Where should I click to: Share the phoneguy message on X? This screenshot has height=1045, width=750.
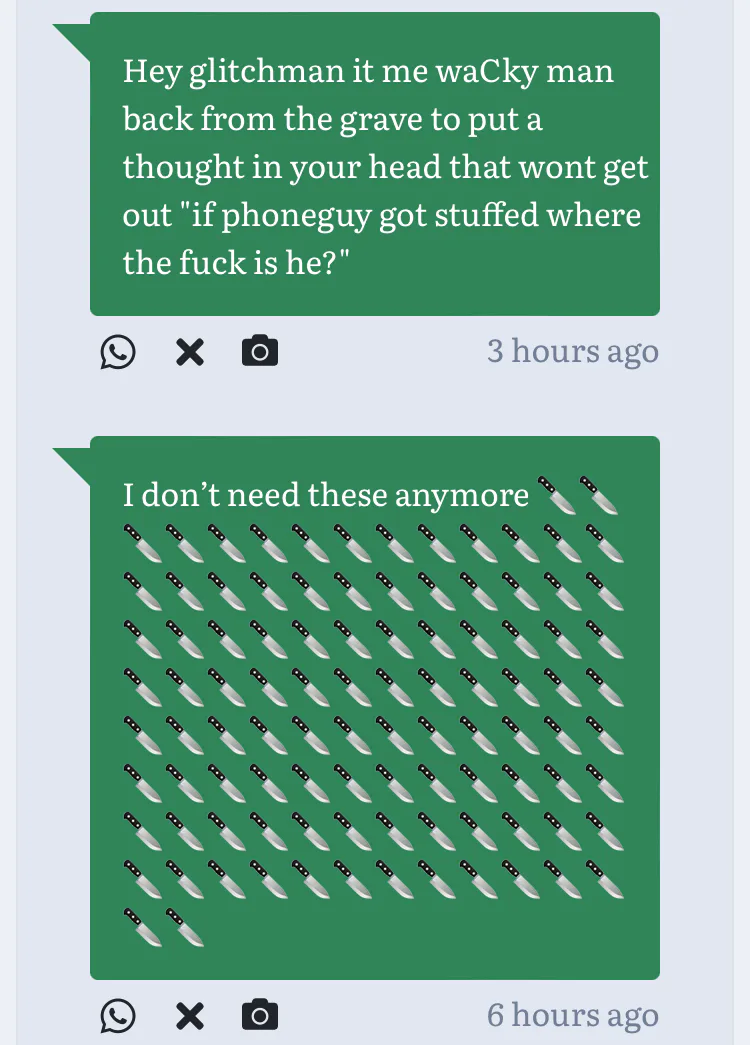tap(190, 352)
